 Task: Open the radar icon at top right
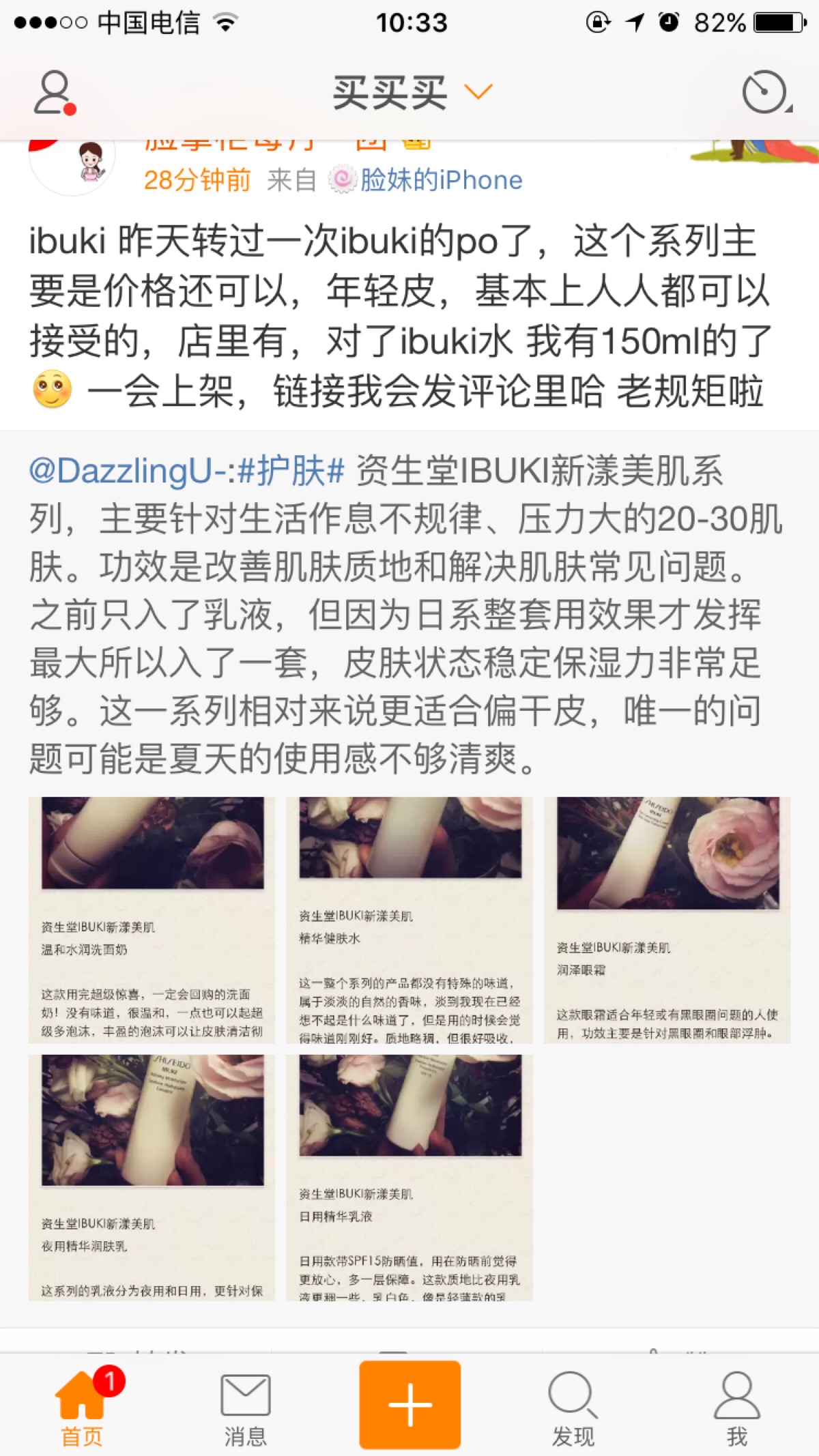point(766,92)
